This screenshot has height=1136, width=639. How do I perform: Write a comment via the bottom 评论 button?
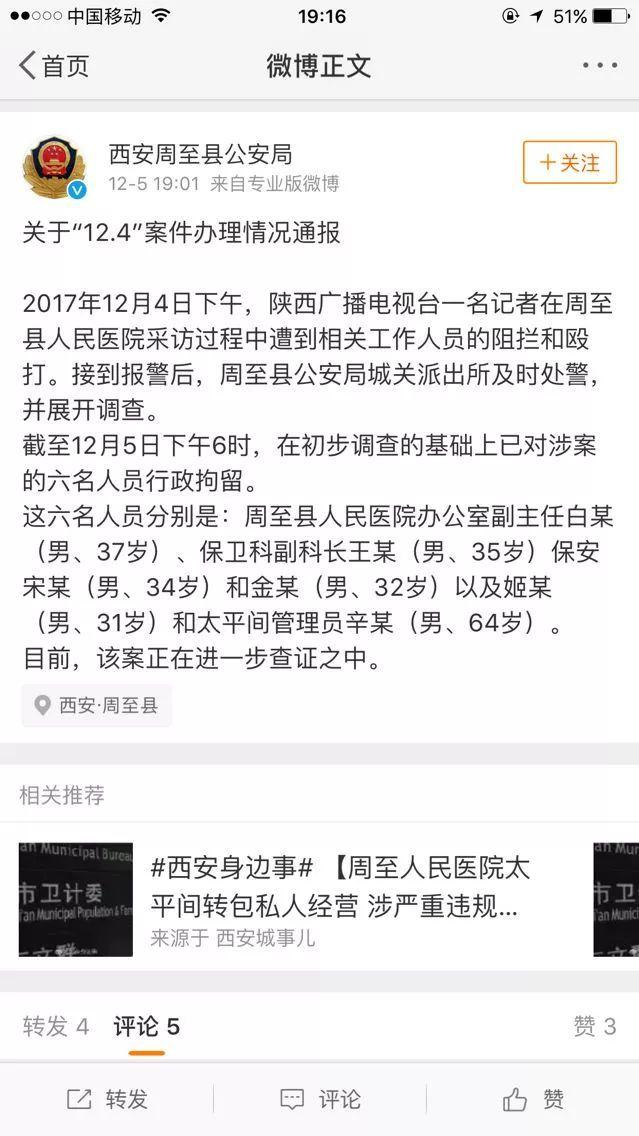pyautogui.click(x=320, y=1099)
